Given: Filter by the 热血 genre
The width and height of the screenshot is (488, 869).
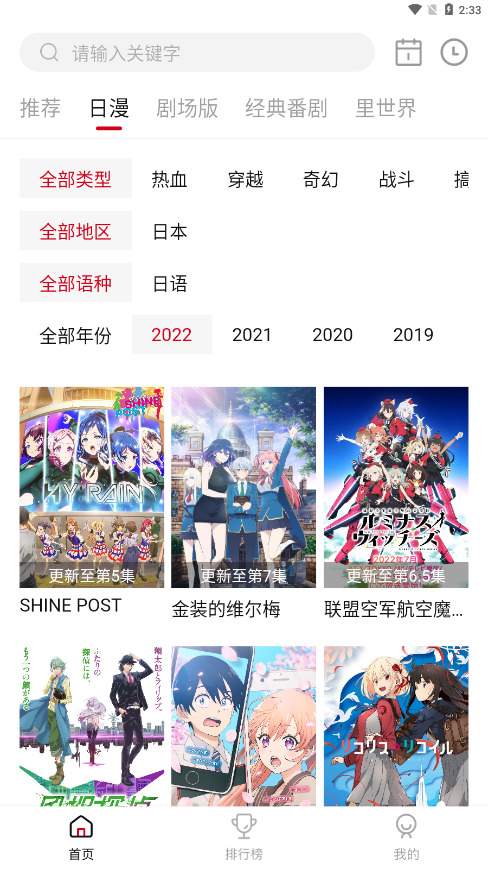Looking at the screenshot, I should point(169,179).
